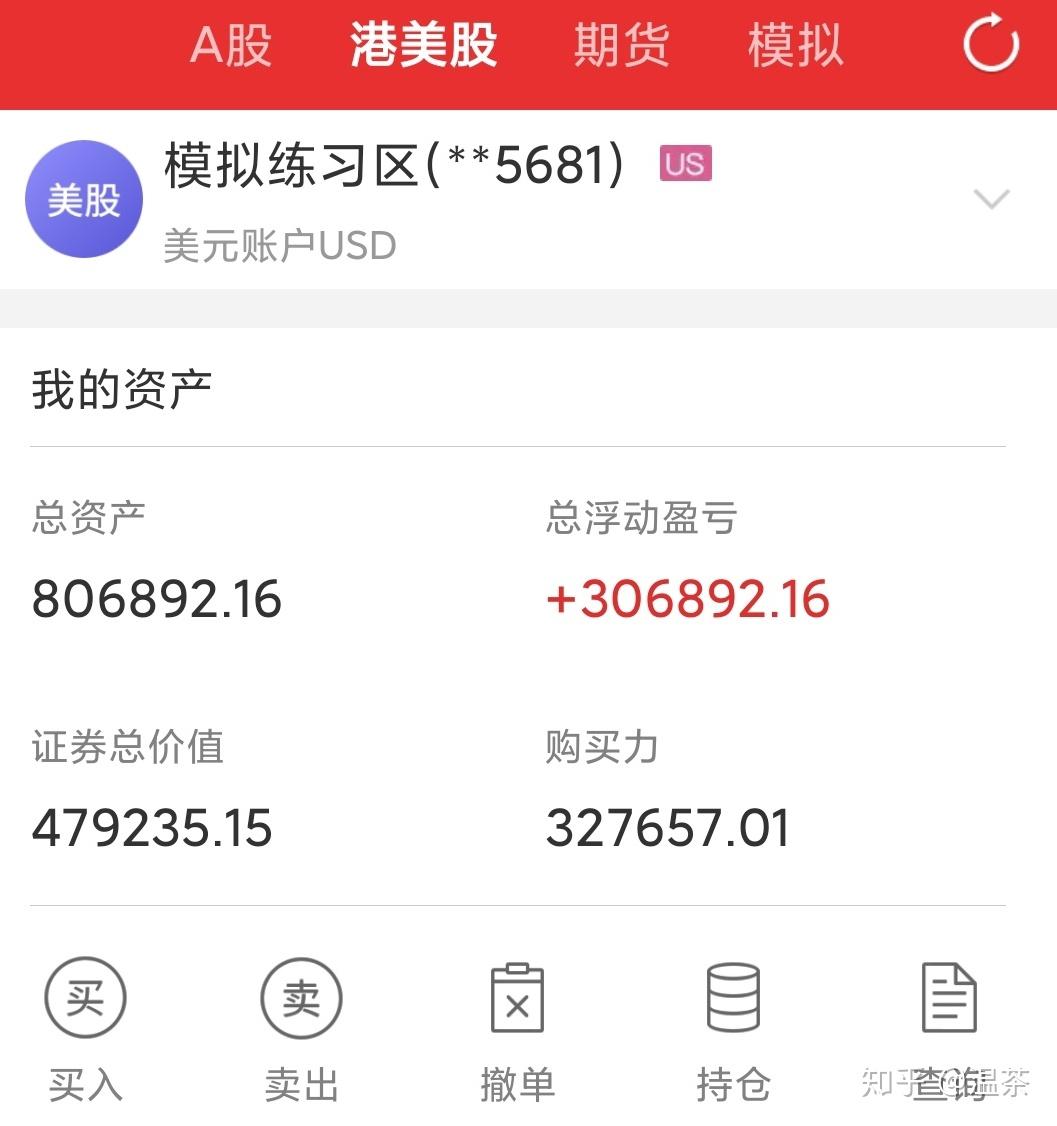1057x1126 pixels.
Task: Click the red +306892.16 profit figure
Action: click(x=688, y=598)
